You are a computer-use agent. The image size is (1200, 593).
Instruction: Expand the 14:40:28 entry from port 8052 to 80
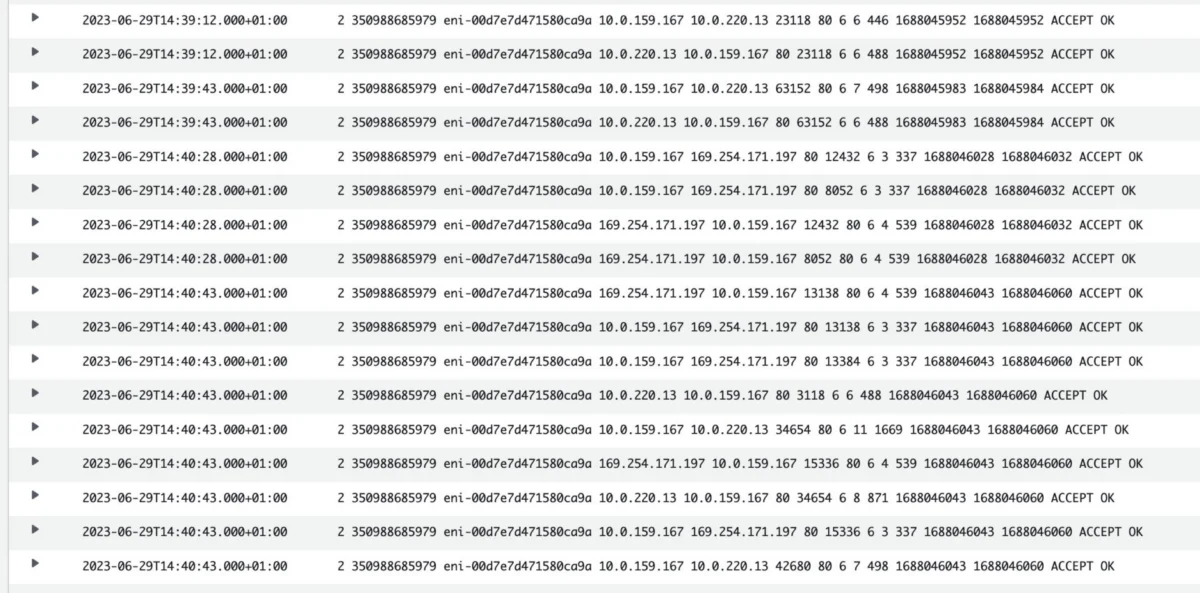pos(35,256)
